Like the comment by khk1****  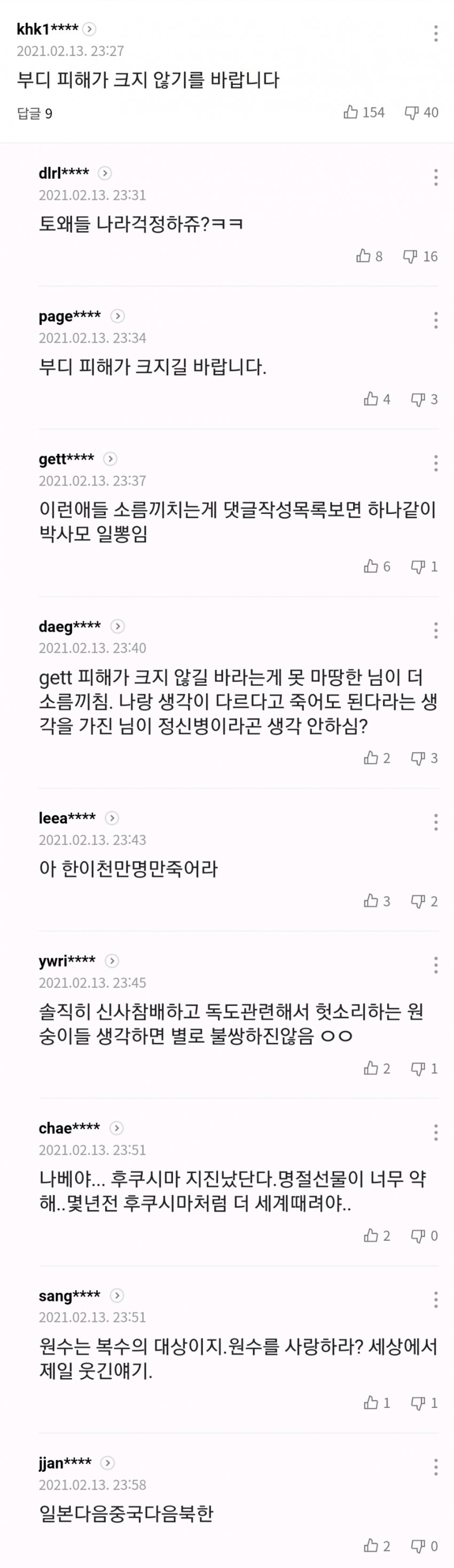364,112
